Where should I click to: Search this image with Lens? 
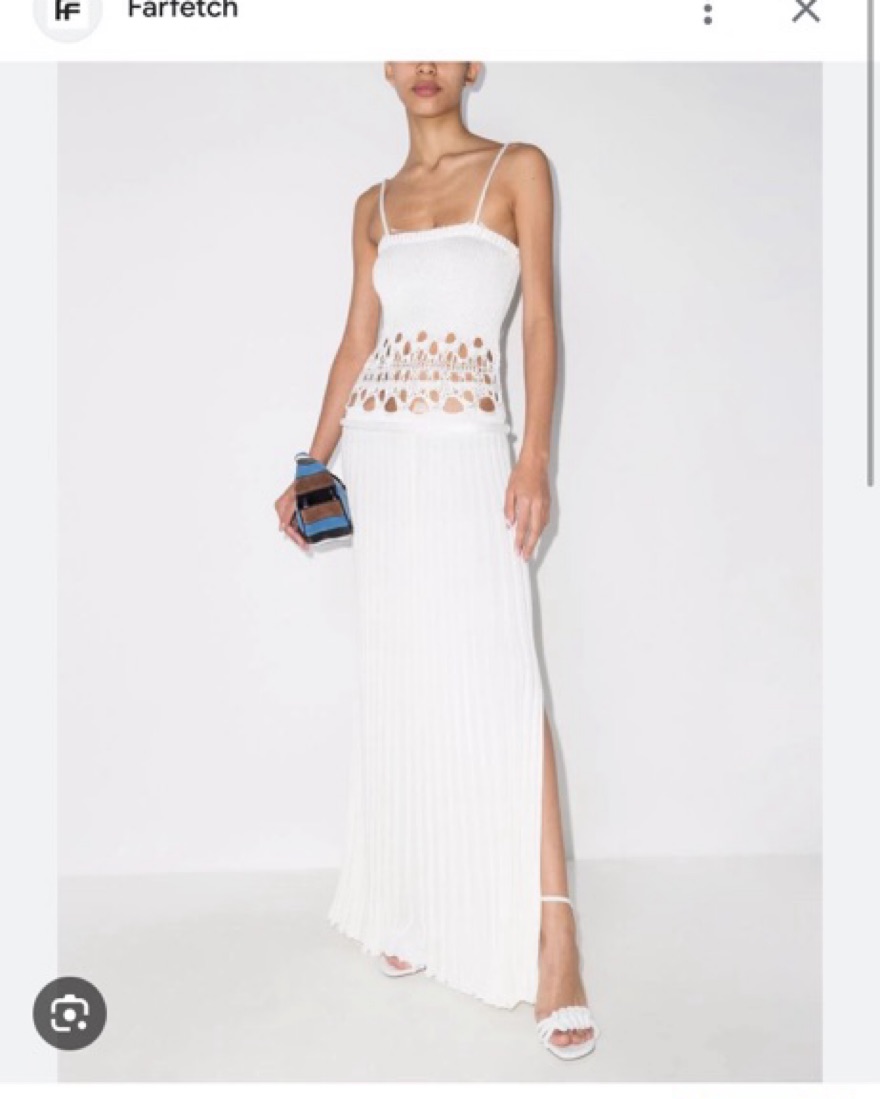pyautogui.click(x=69, y=1013)
